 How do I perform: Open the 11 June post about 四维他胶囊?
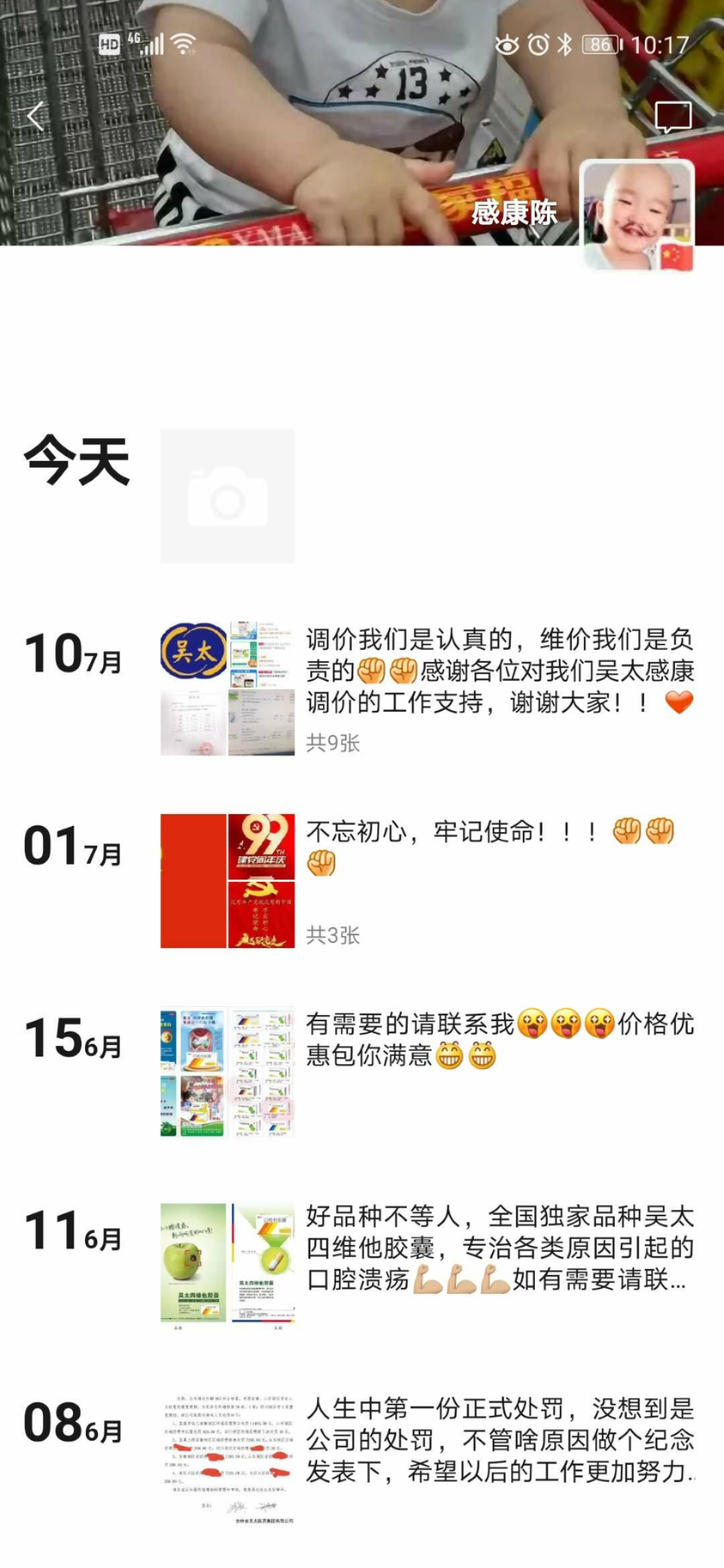499,1248
